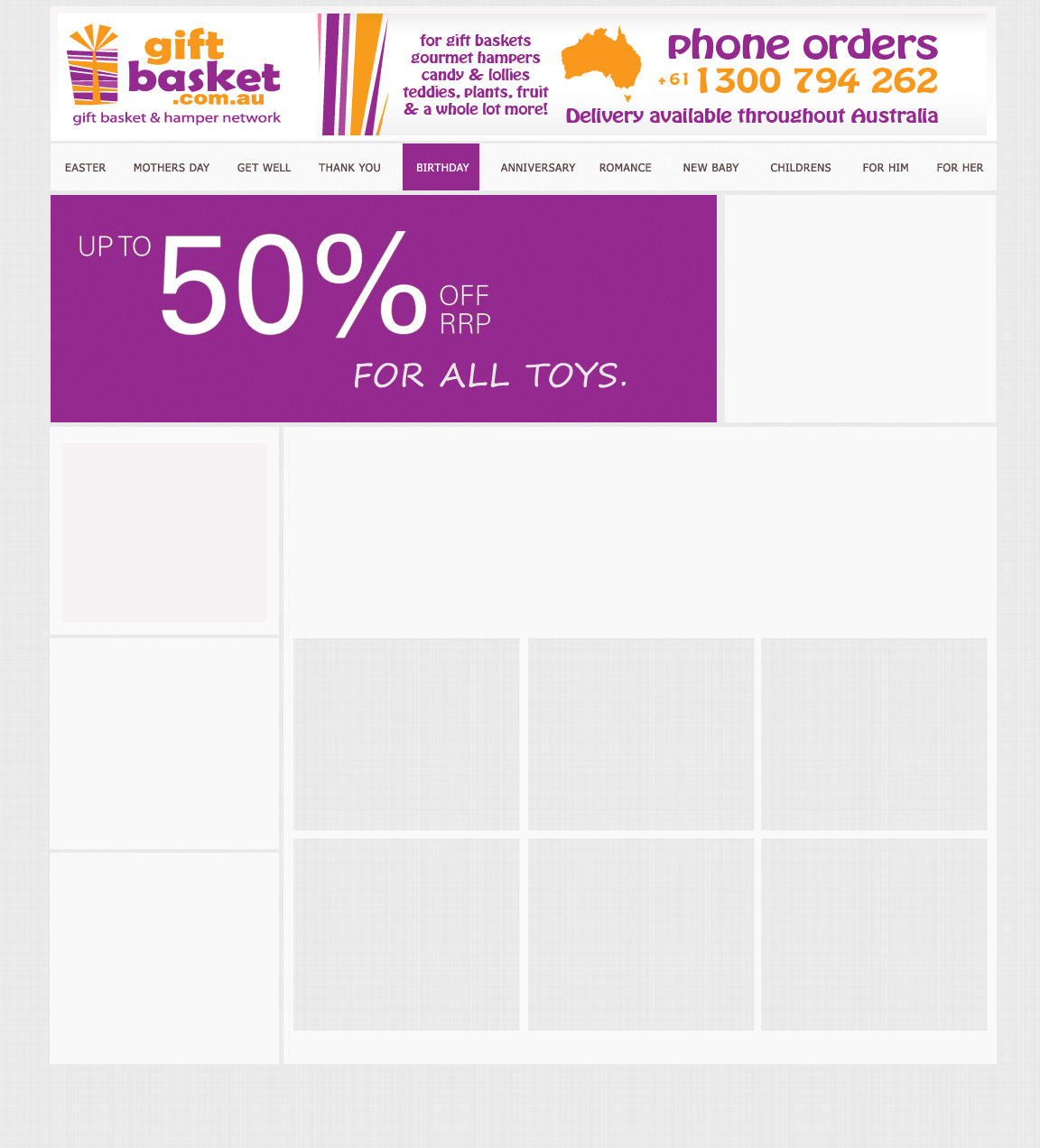Select the For Him category
This screenshot has width=1040, height=1148.
[885, 167]
